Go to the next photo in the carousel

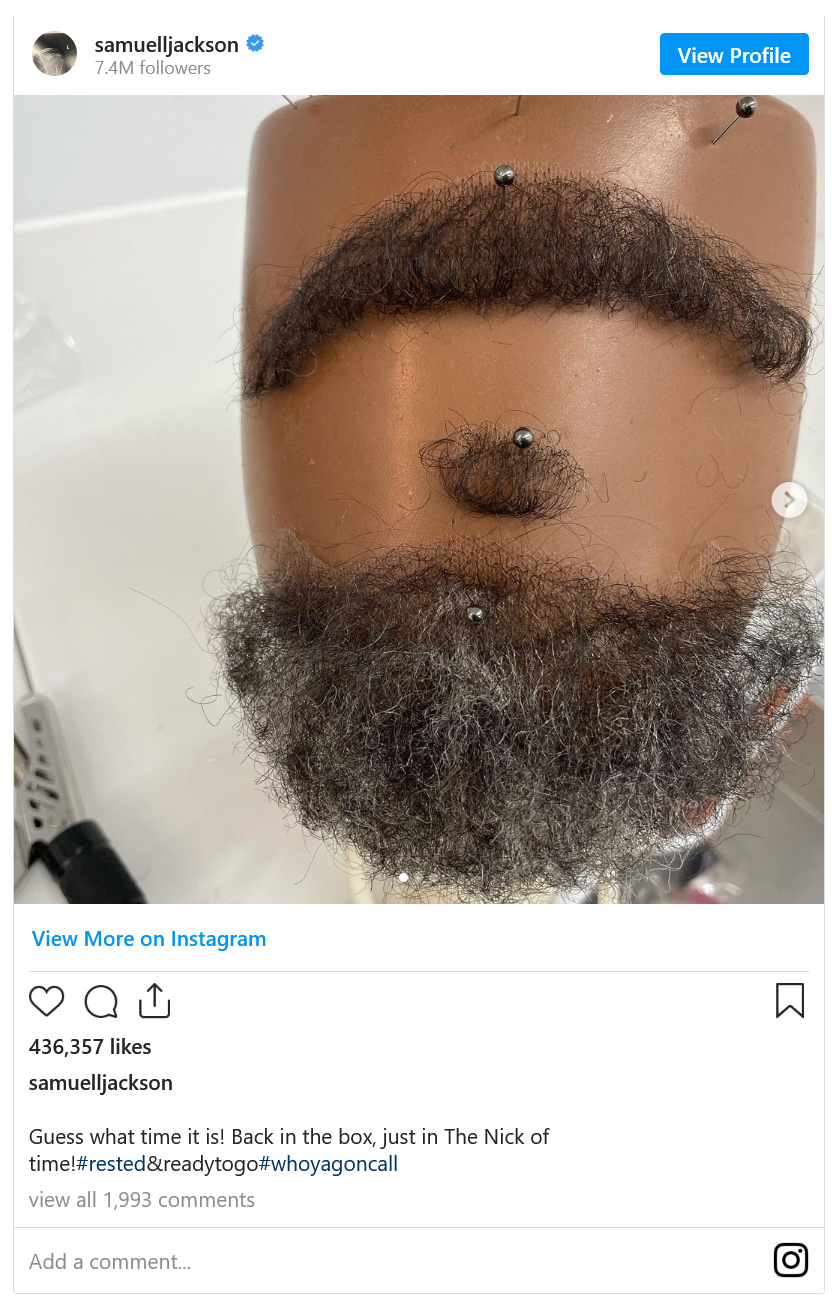pos(789,499)
